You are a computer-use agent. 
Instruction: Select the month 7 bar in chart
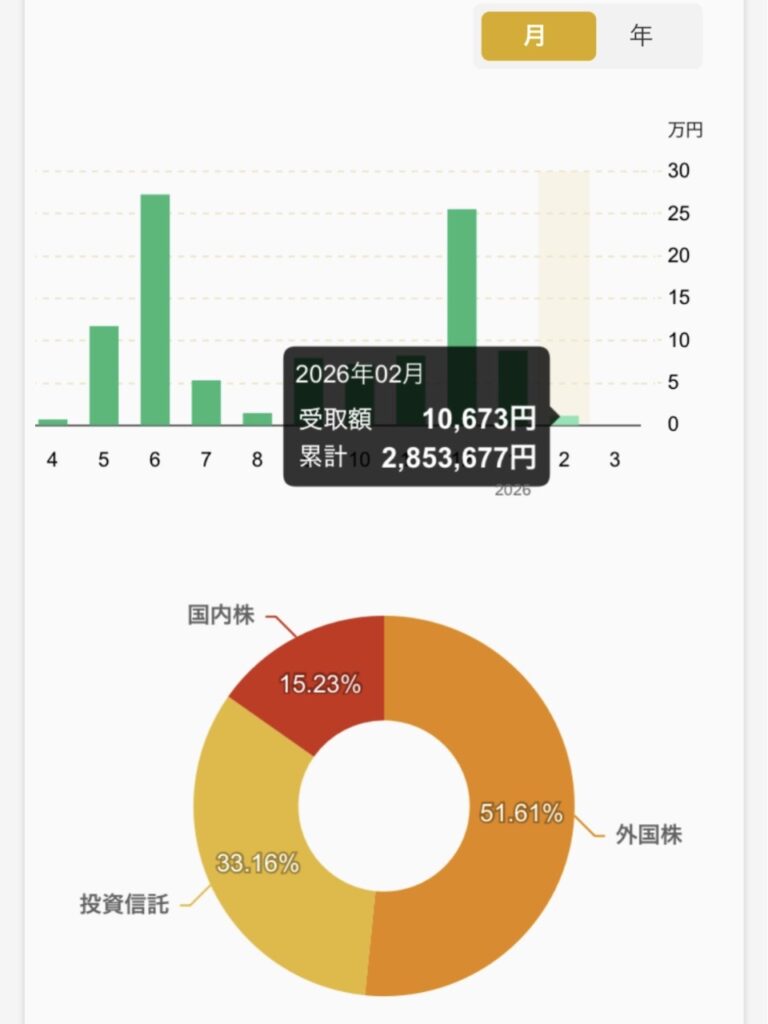coord(206,402)
